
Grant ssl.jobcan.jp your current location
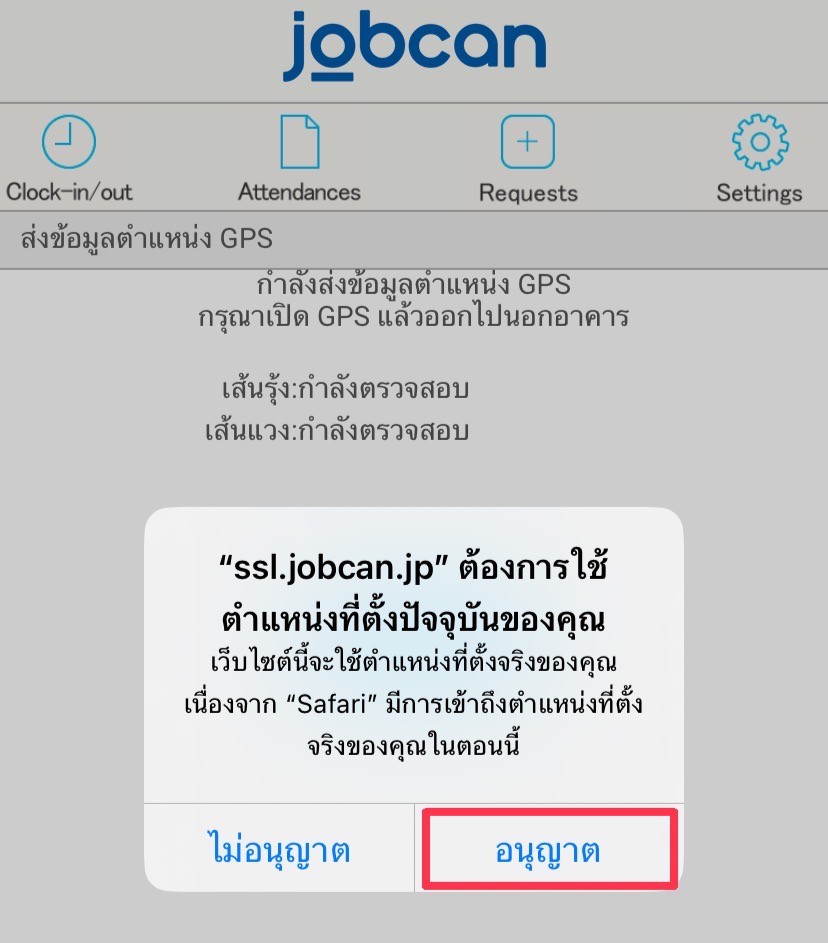(x=548, y=848)
